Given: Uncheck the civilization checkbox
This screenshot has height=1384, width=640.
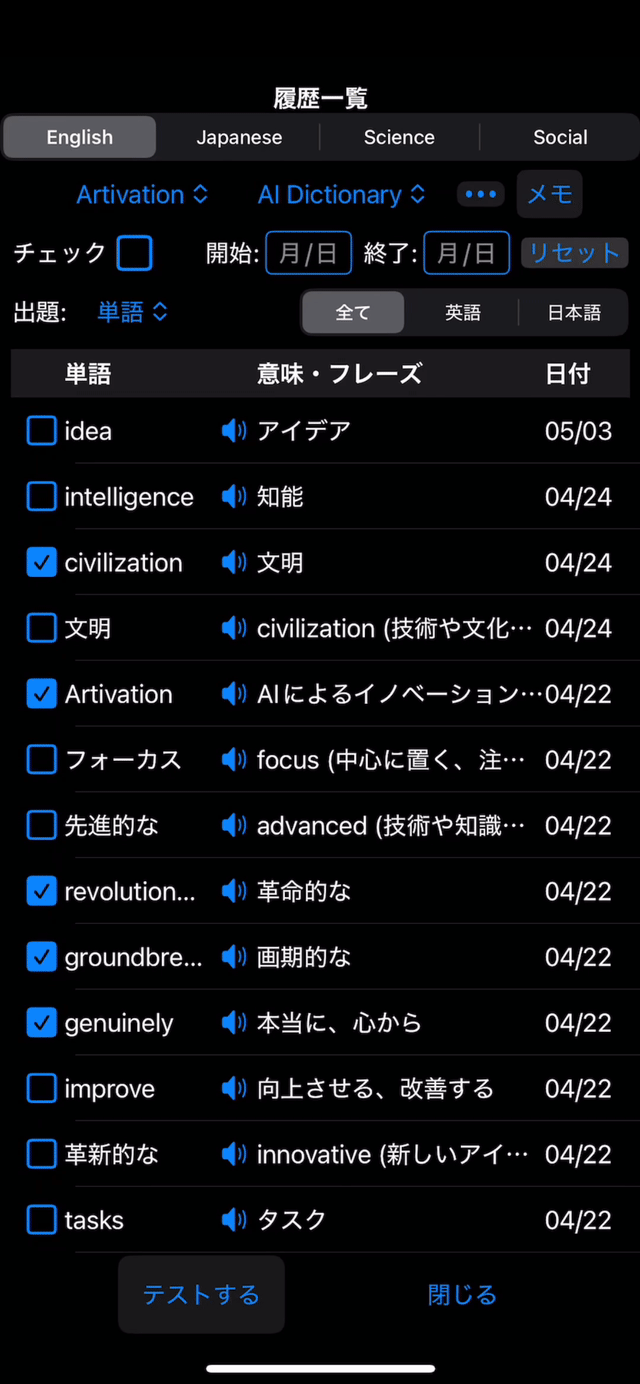Looking at the screenshot, I should click(41, 563).
